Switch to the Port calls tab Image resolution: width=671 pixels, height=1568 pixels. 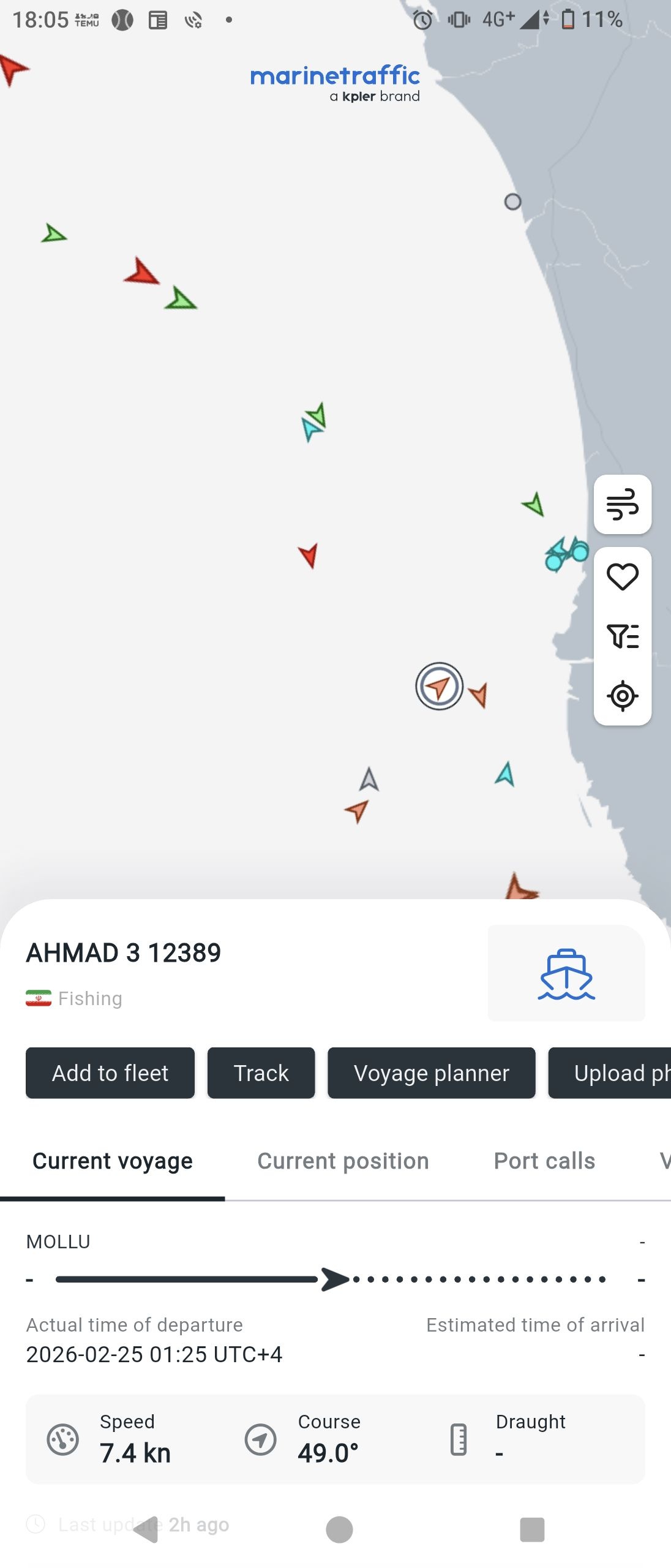coord(544,1161)
